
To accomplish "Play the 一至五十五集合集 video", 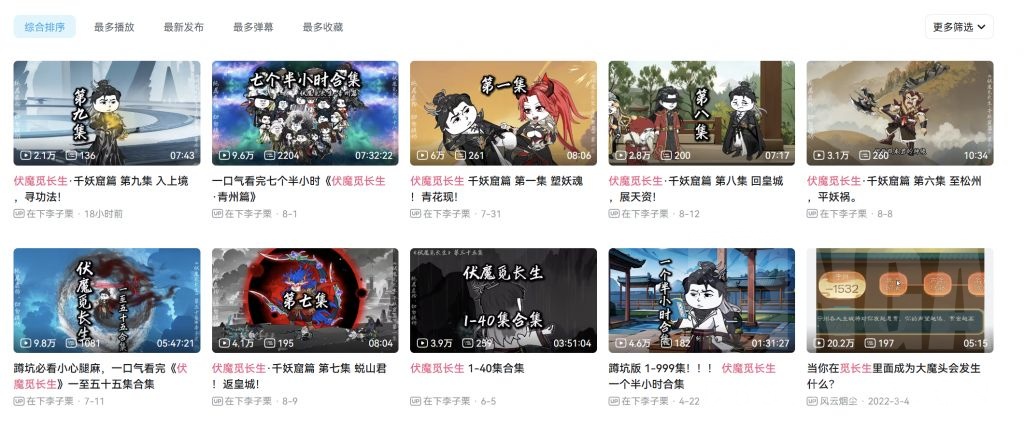I will coord(107,300).
